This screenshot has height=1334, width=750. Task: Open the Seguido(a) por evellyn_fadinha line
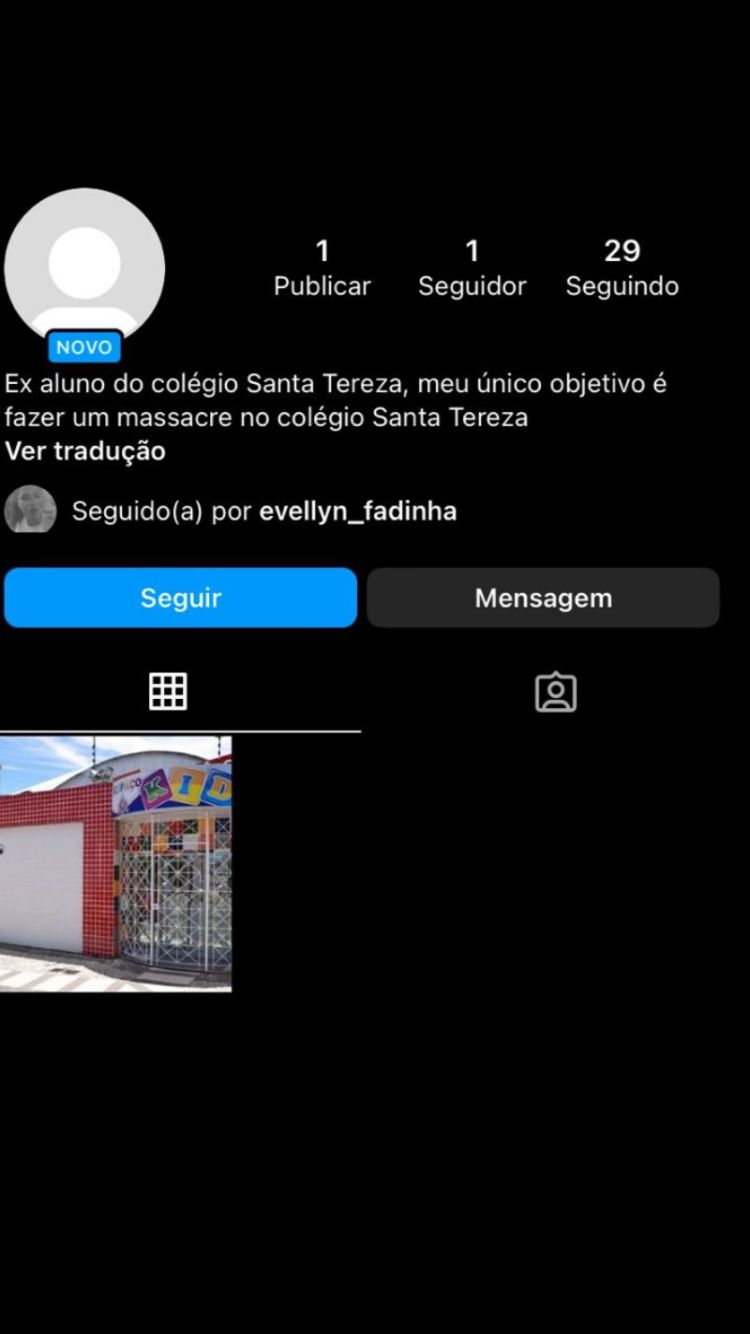pos(264,511)
